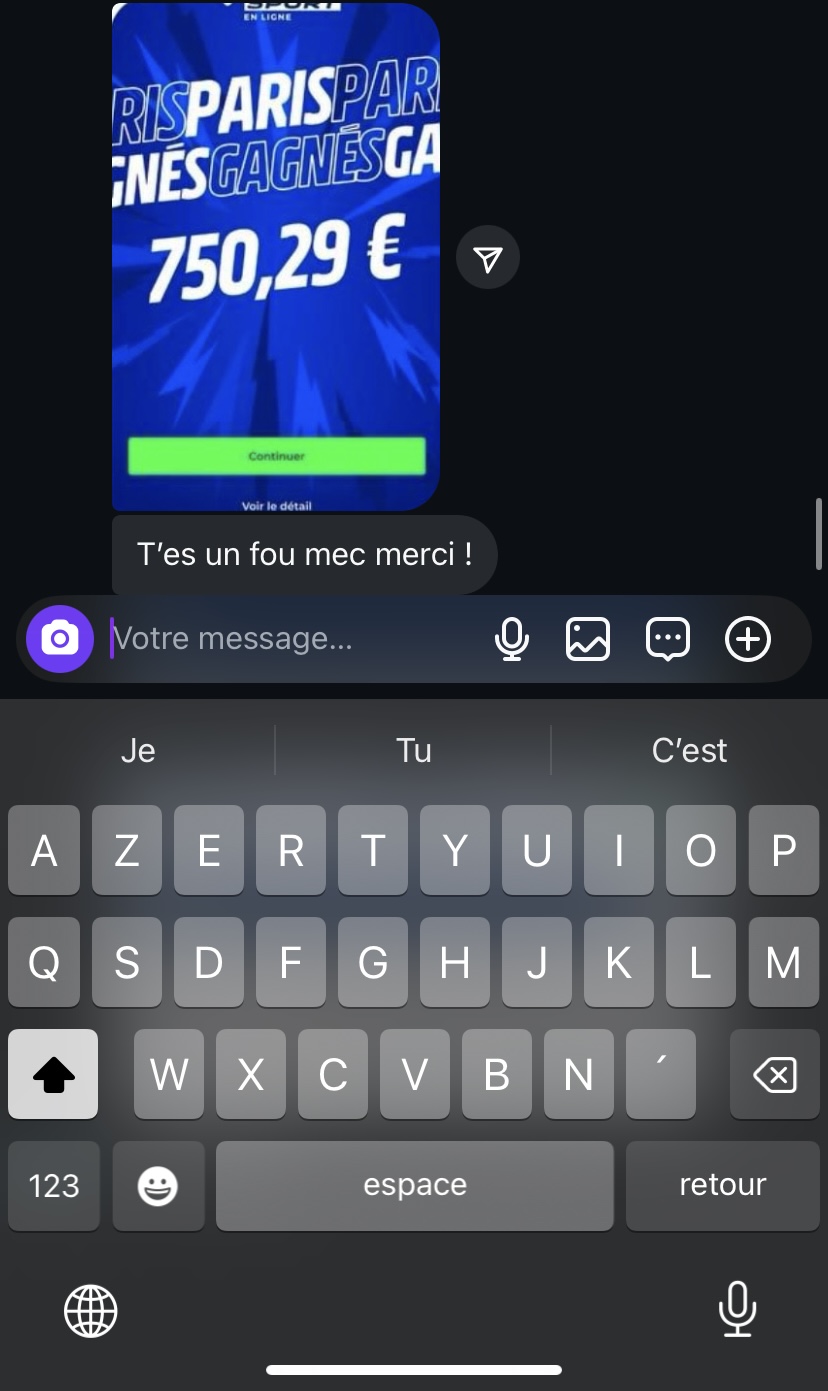Tap the backspace key

(x=774, y=1074)
